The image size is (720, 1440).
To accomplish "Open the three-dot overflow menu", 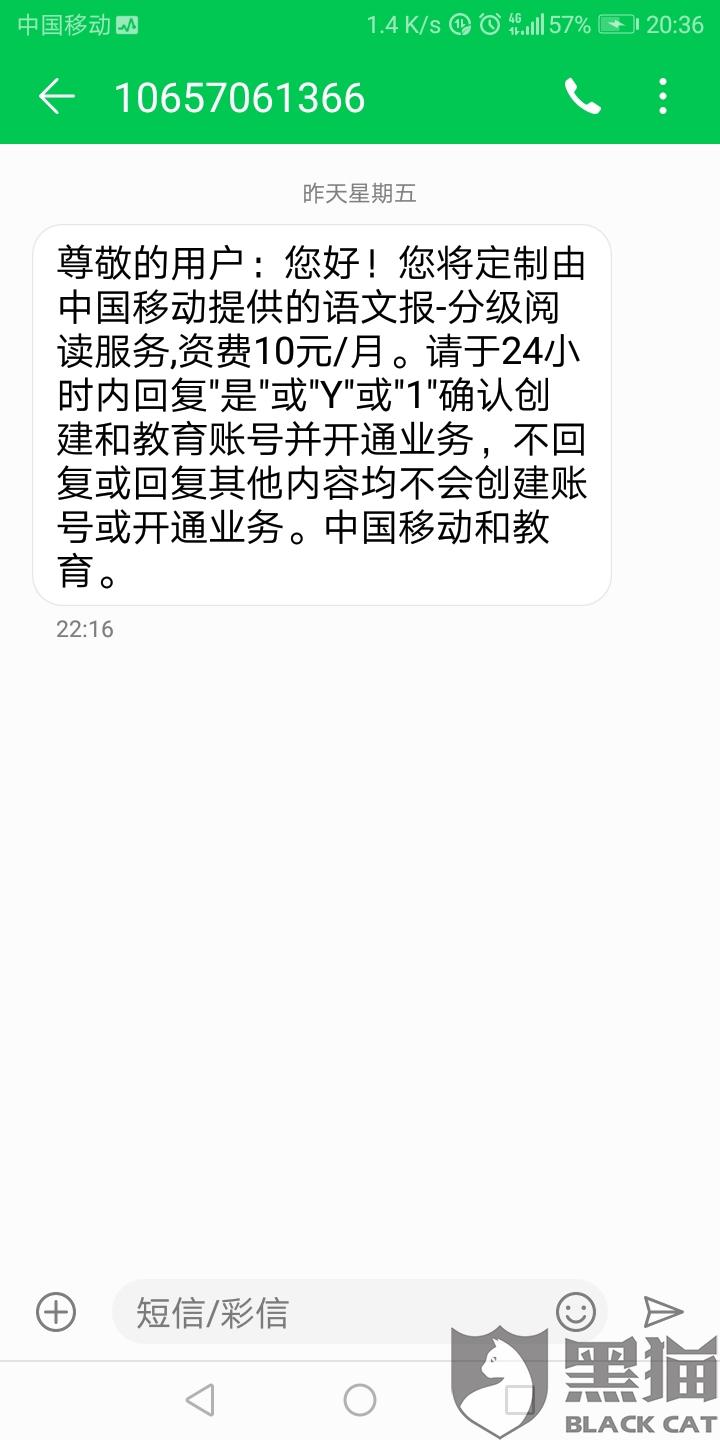I will (662, 97).
